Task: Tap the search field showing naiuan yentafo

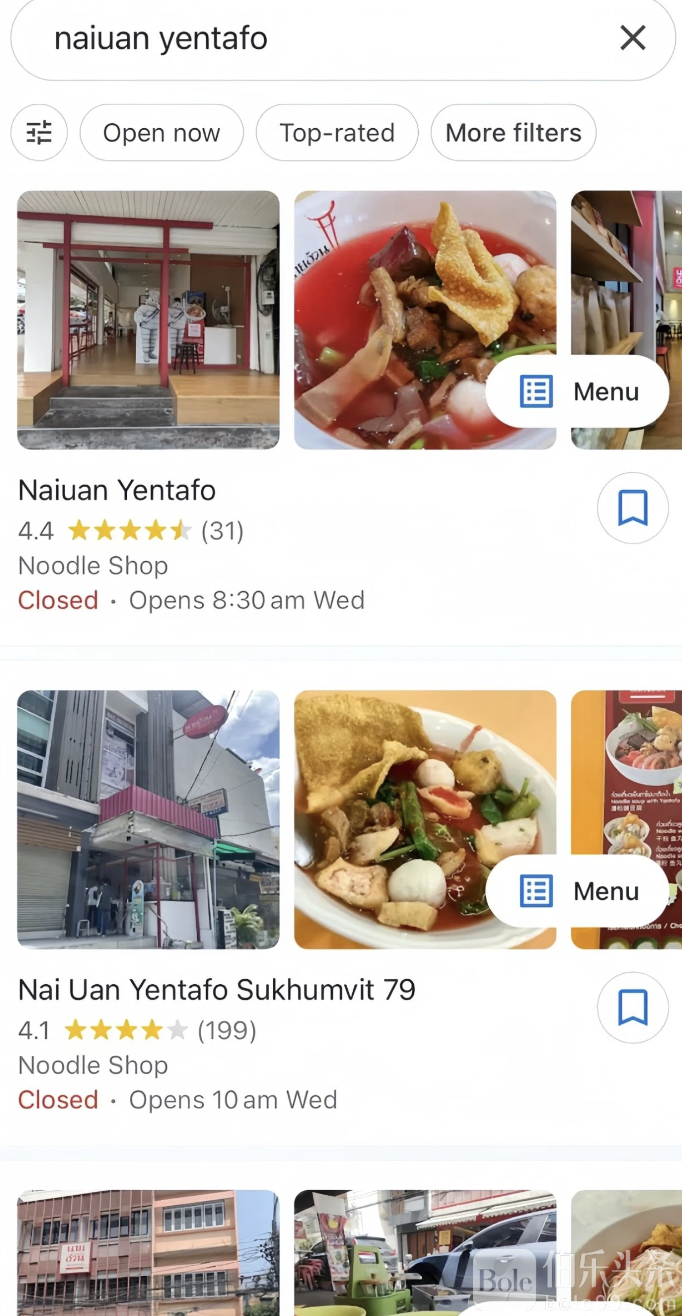Action: [x=300, y=39]
